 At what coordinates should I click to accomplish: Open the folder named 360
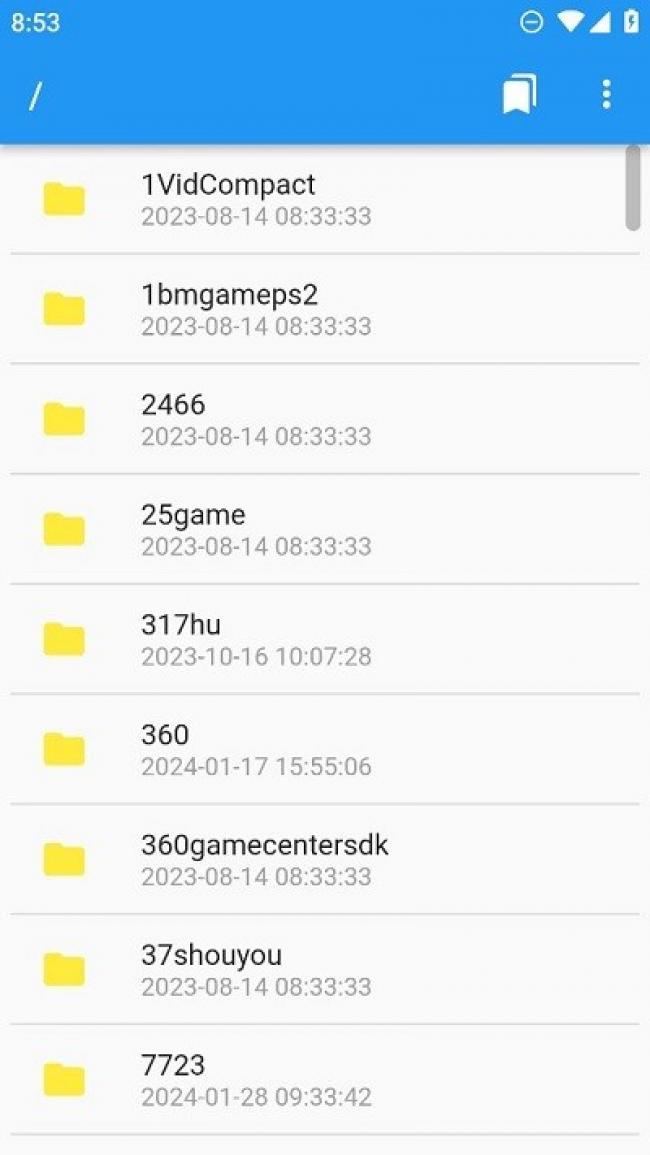click(325, 749)
